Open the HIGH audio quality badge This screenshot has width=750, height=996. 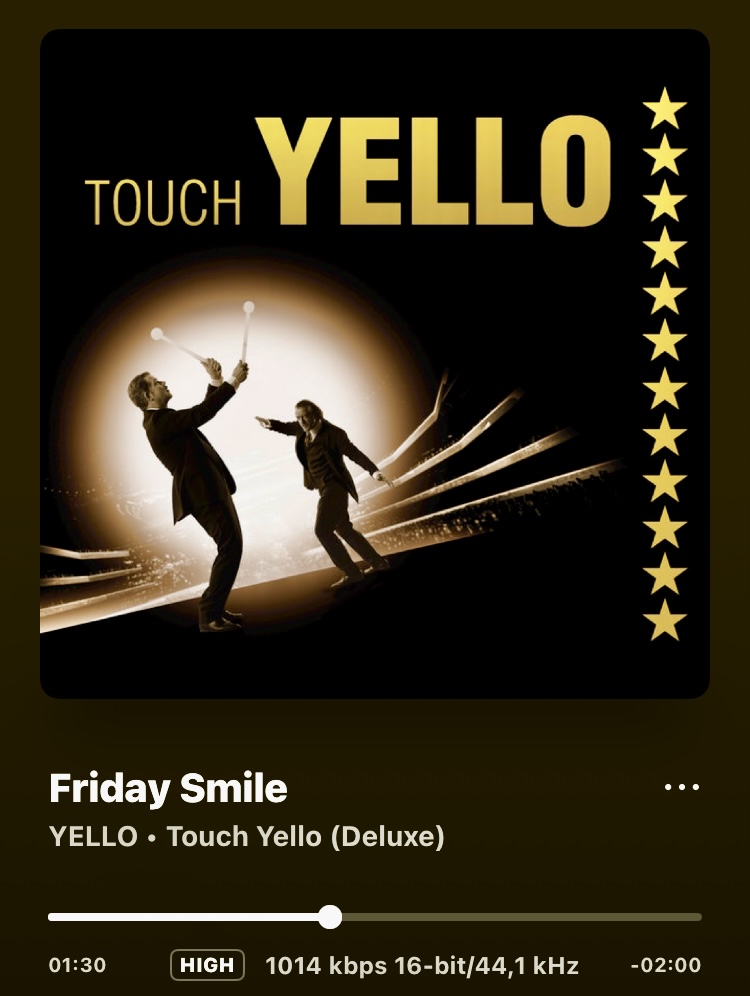[x=208, y=965]
